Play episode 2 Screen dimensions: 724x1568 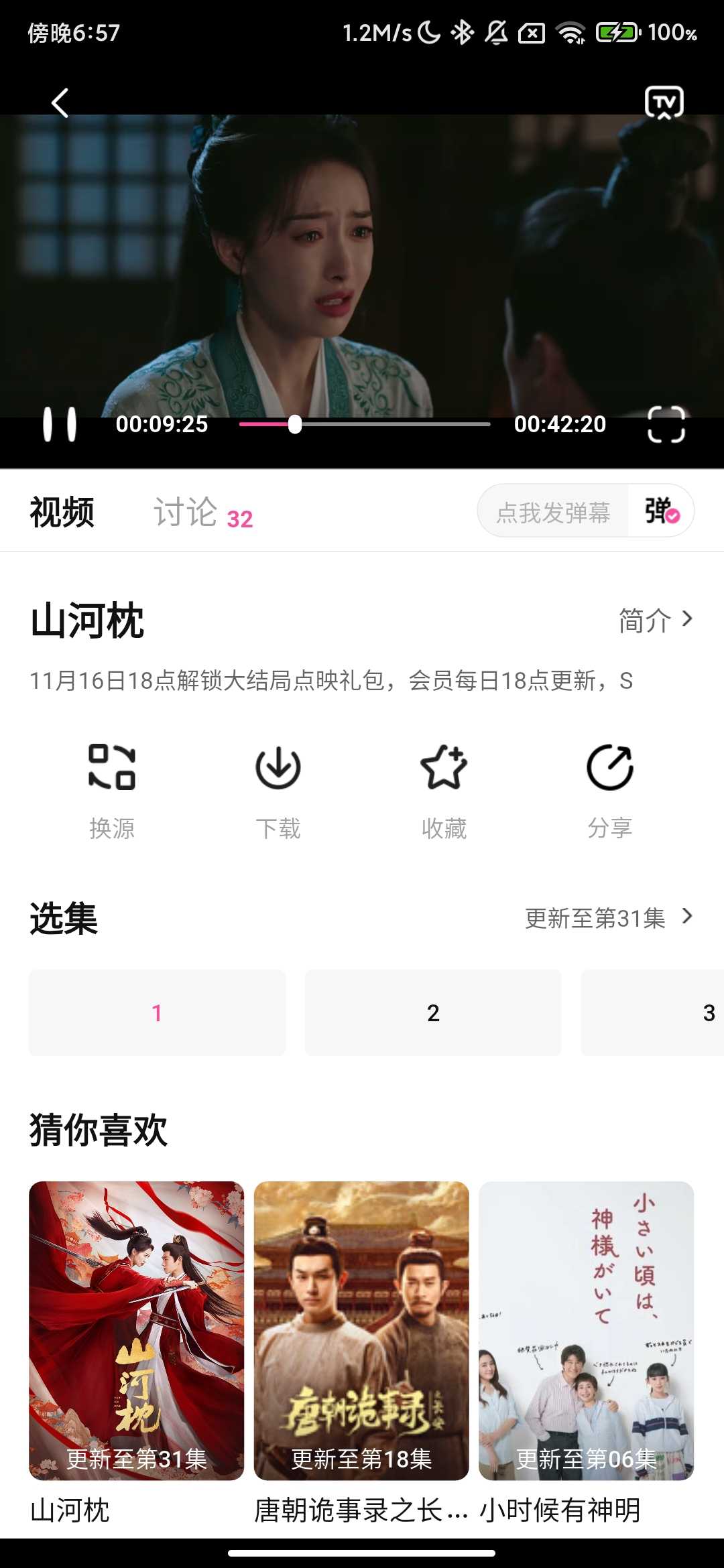click(x=433, y=1012)
